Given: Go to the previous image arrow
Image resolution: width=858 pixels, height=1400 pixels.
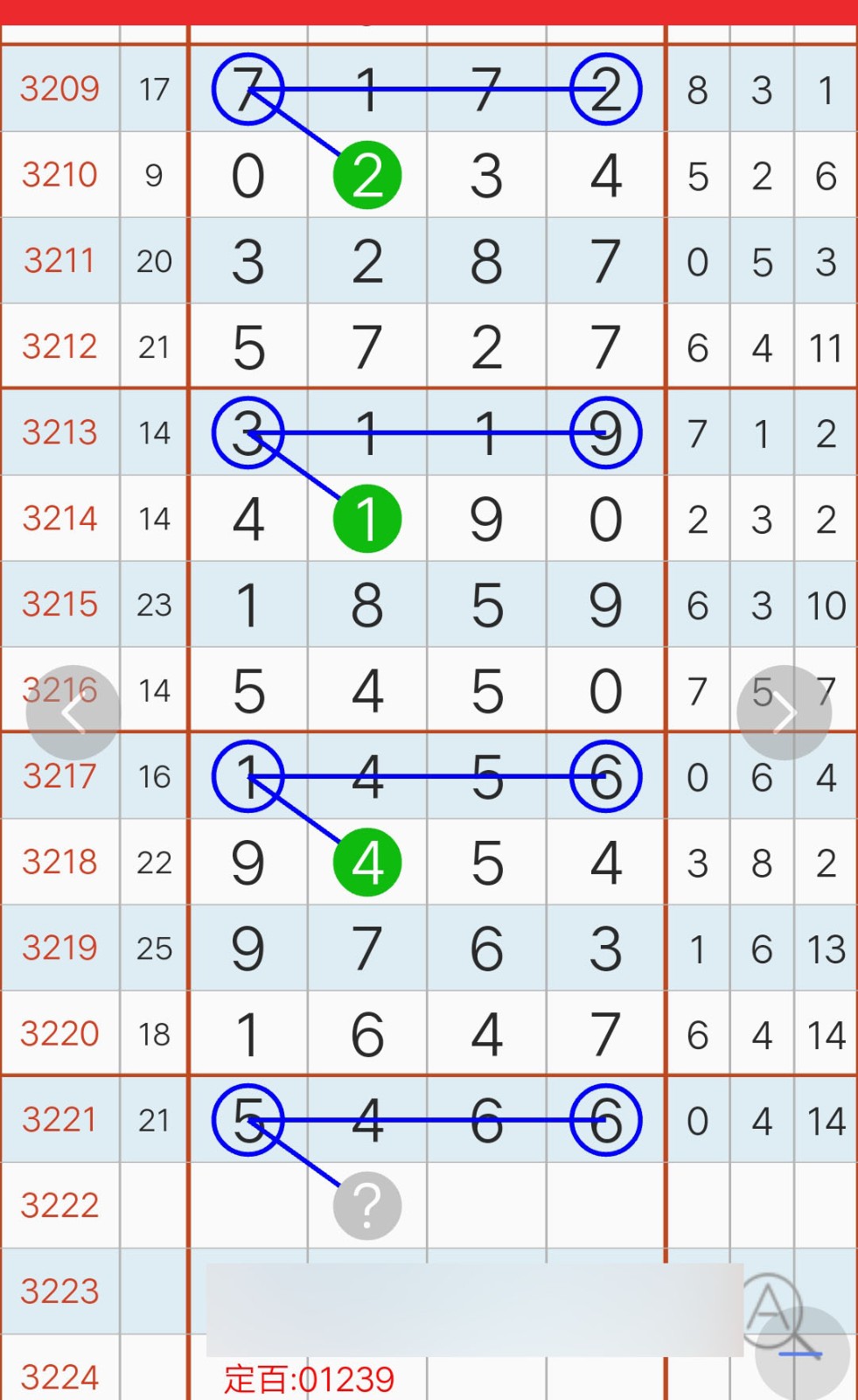Looking at the screenshot, I should pyautogui.click(x=73, y=712).
